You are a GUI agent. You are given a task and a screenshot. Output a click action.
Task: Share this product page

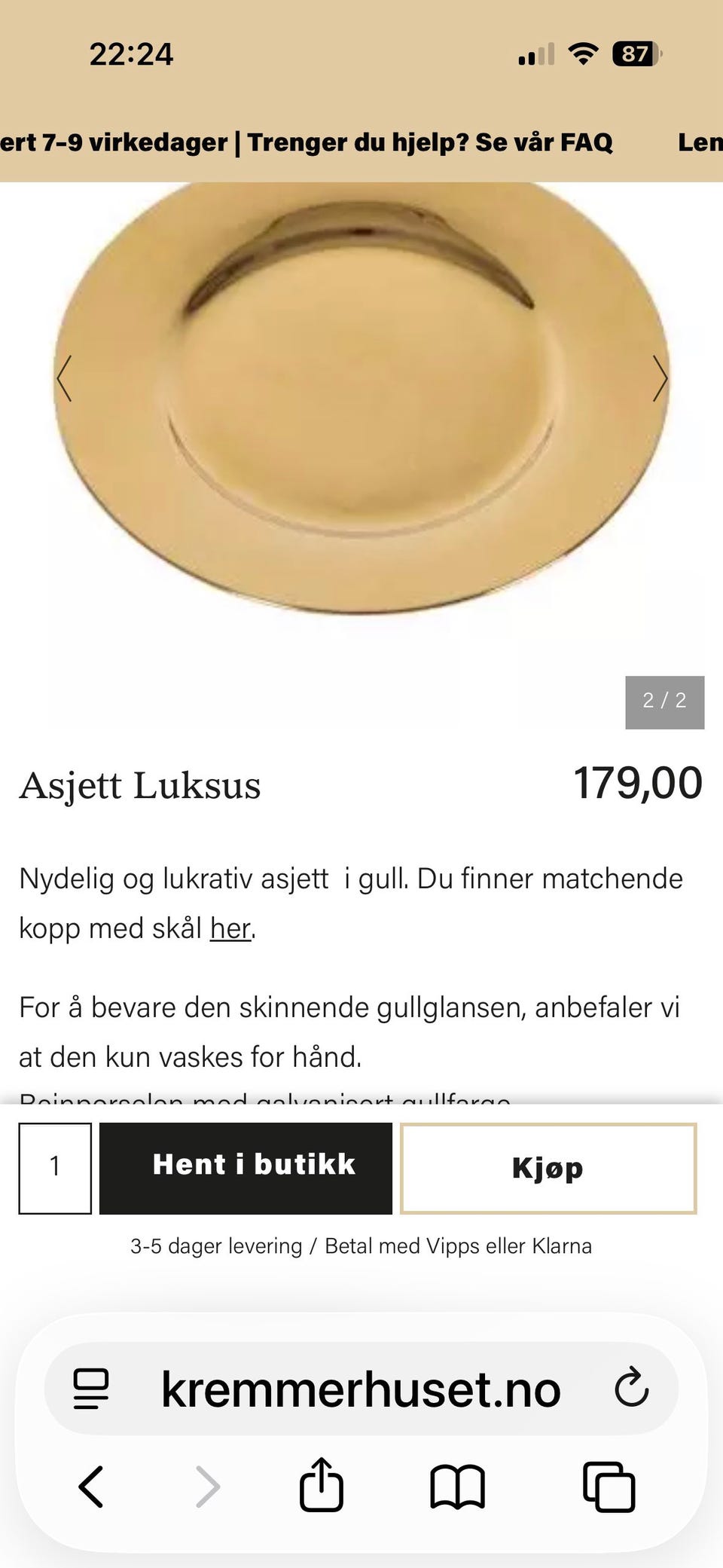pos(322,1486)
